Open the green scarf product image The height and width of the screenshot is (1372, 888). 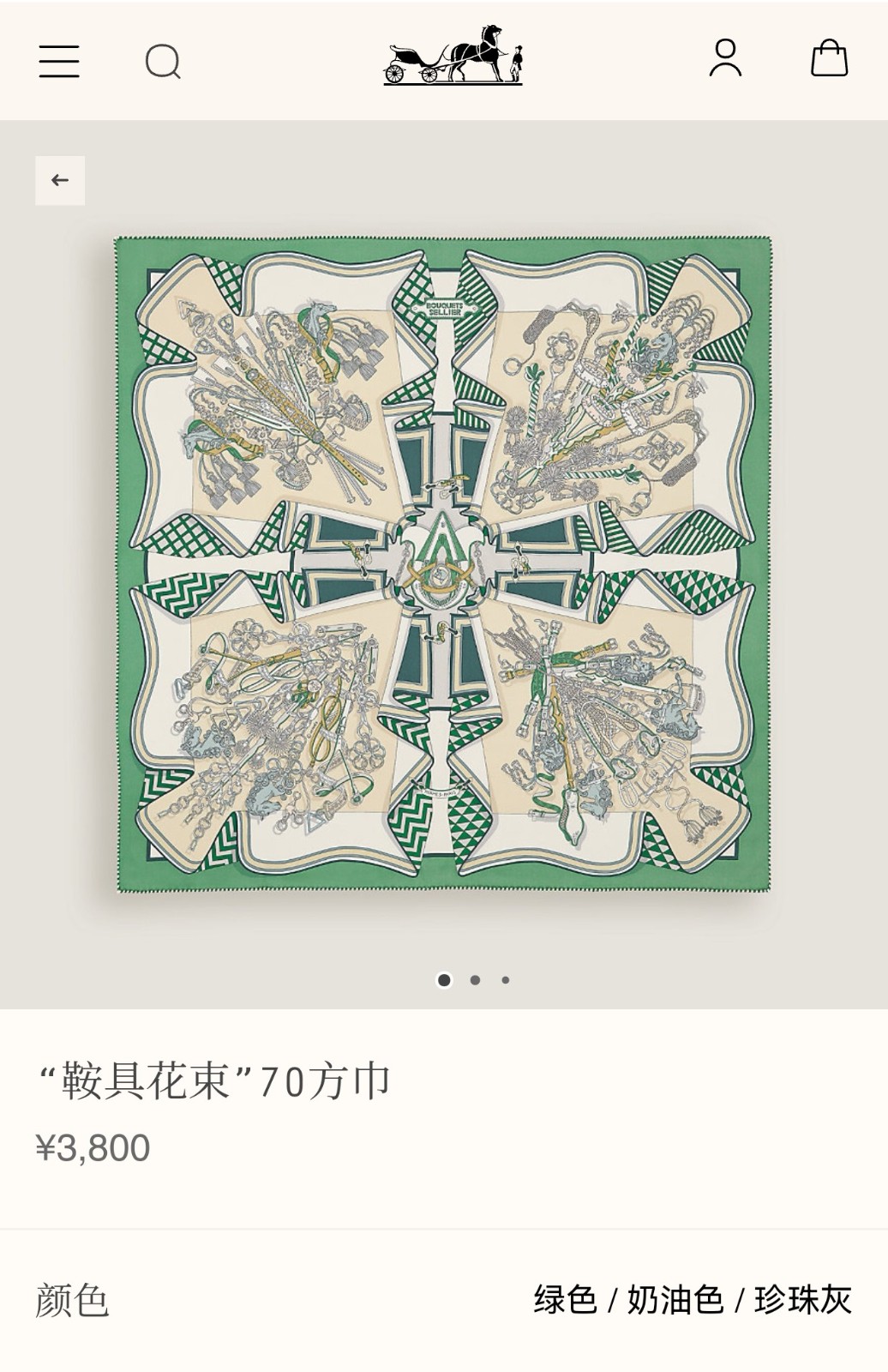[443, 566]
